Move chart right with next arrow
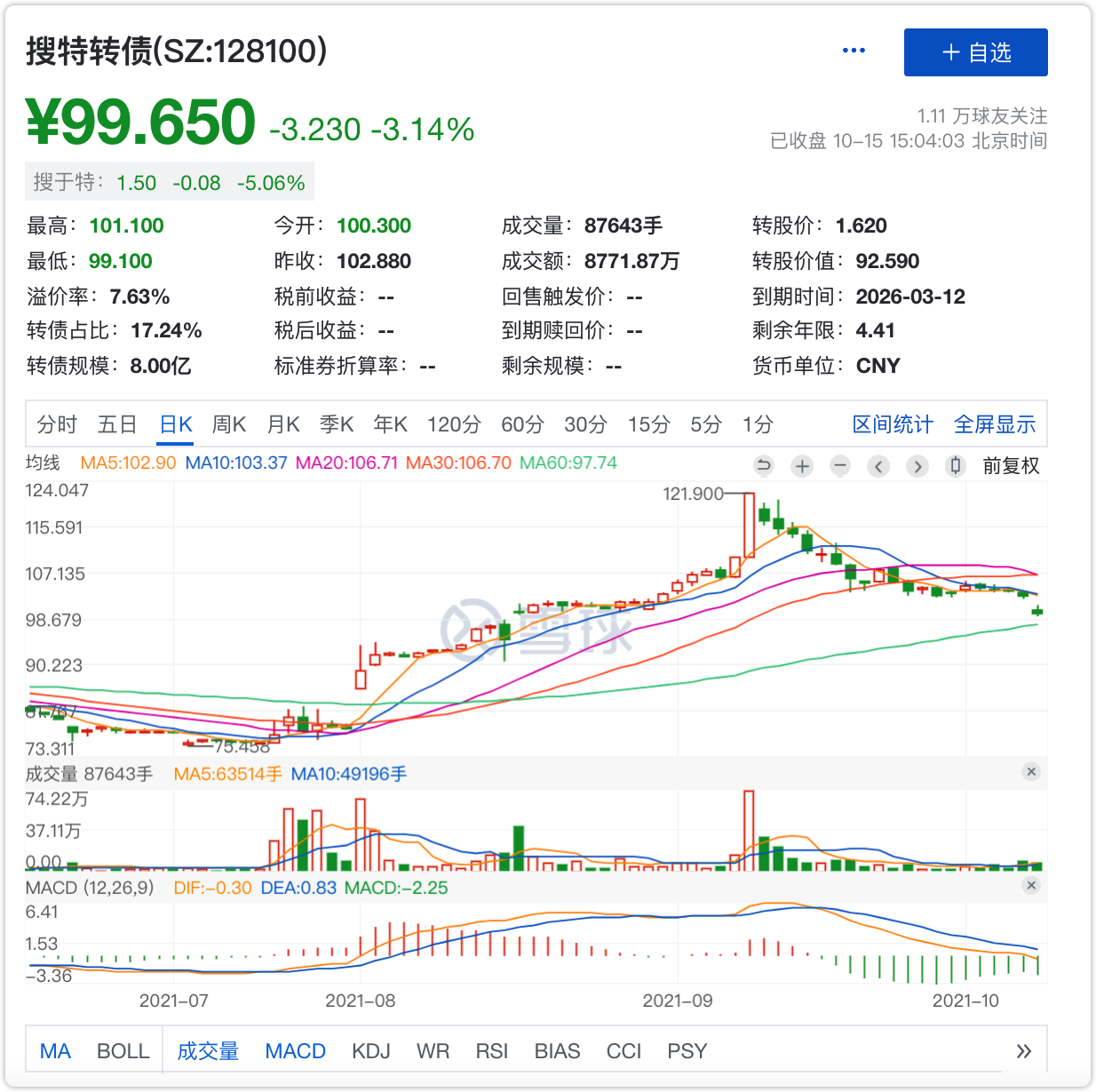 917,466
